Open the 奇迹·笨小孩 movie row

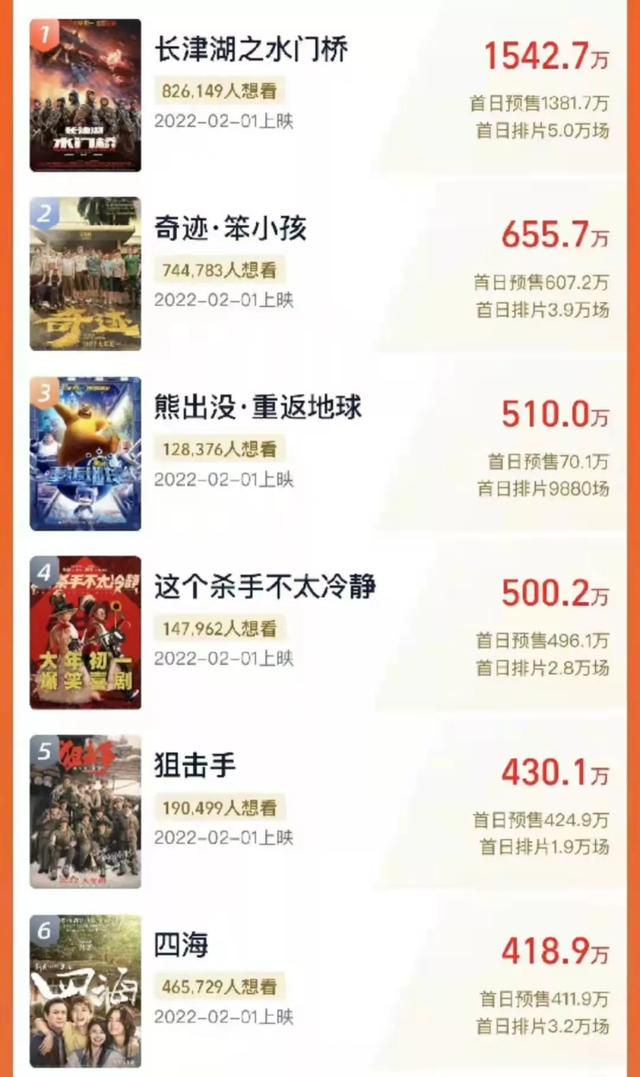pos(231,230)
